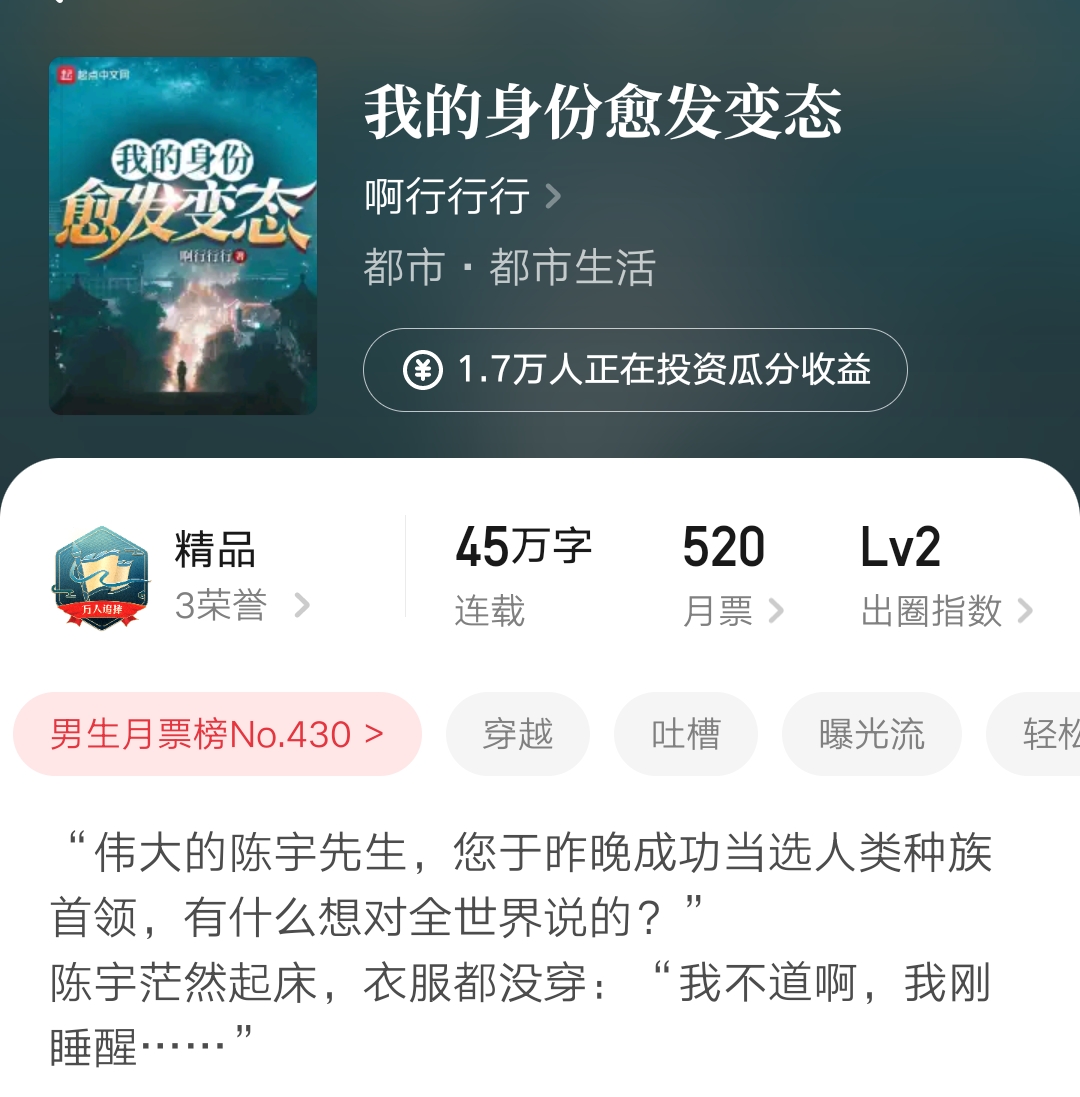The height and width of the screenshot is (1097, 1080).
Task: Click 1.7万人正在投资瓜分收益 banner
Action: coord(635,371)
